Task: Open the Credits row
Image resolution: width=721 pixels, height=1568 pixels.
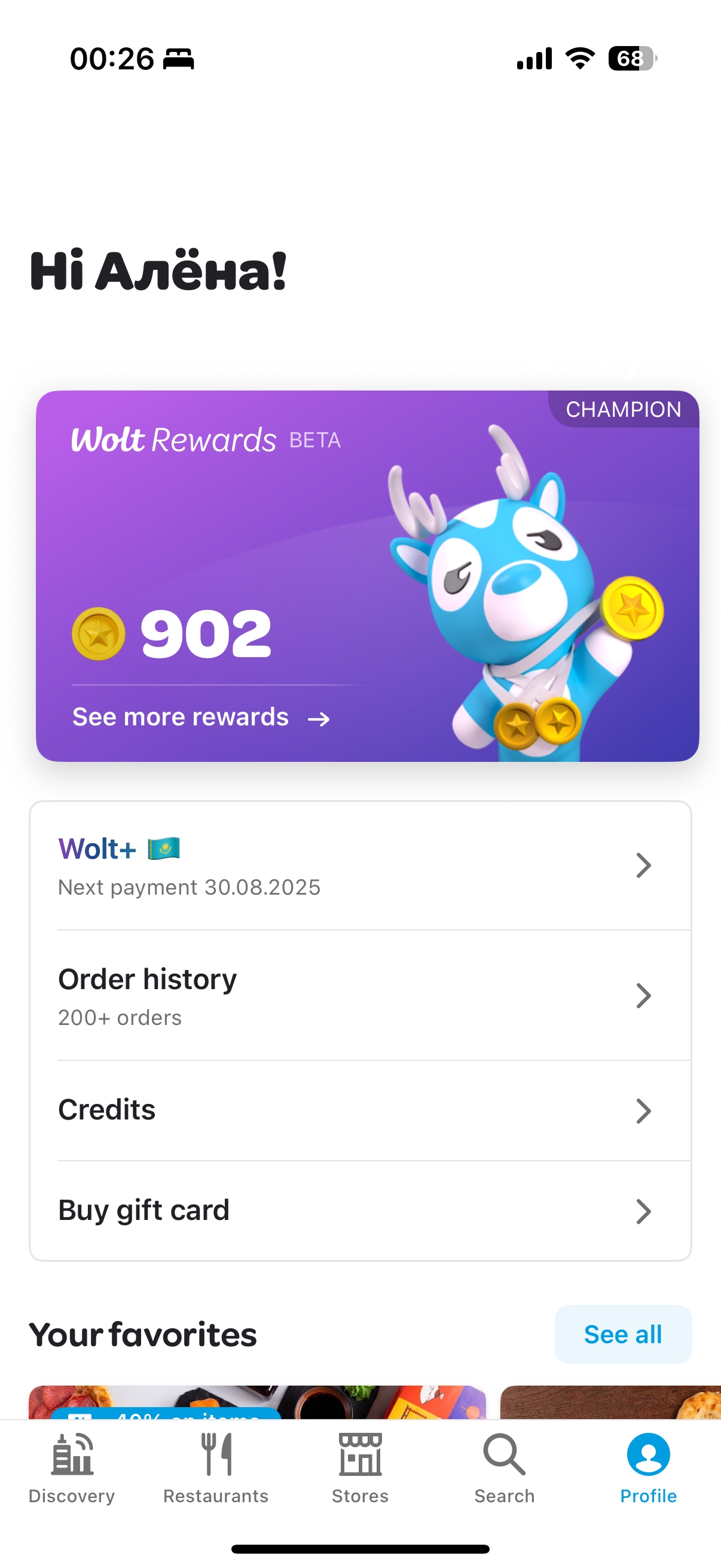Action: (360, 1111)
